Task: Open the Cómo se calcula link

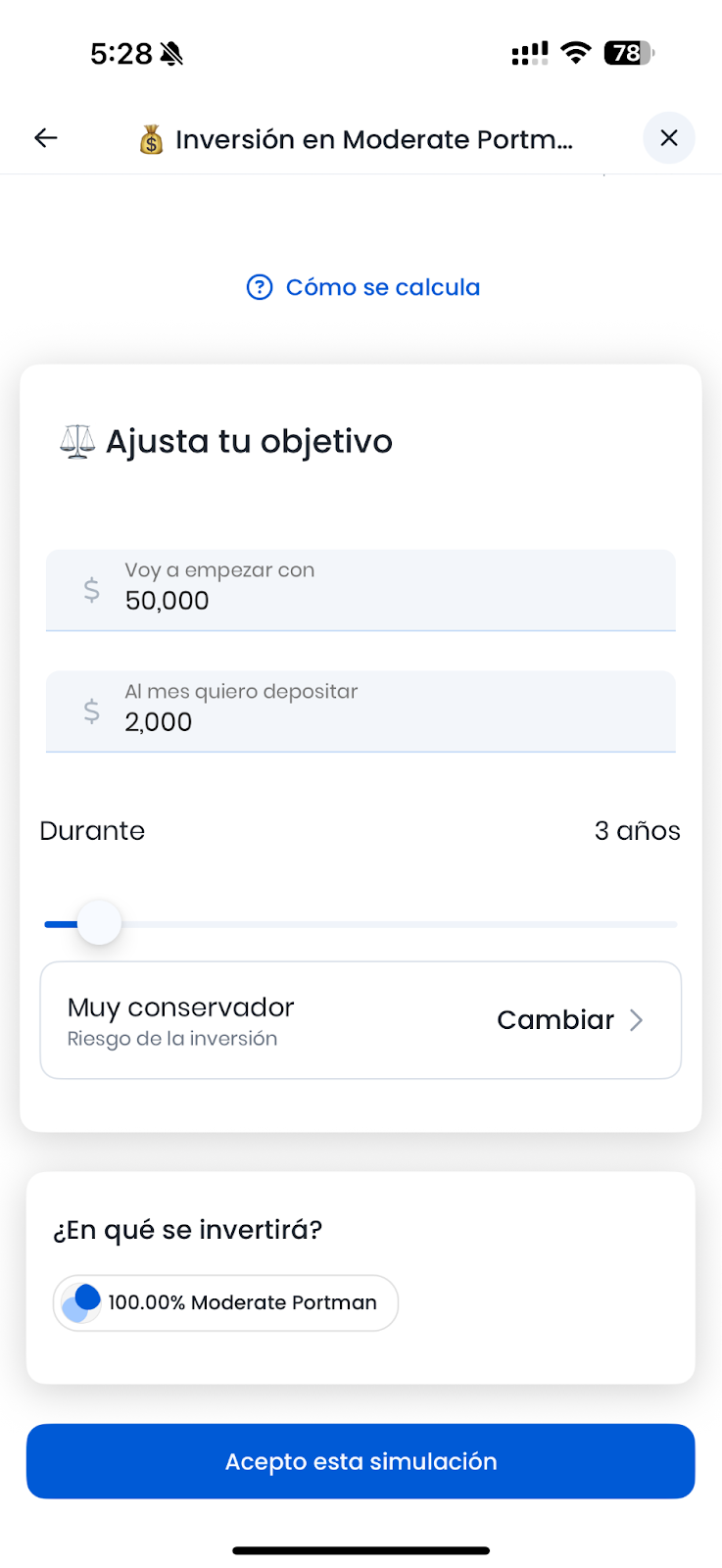Action: tap(363, 287)
